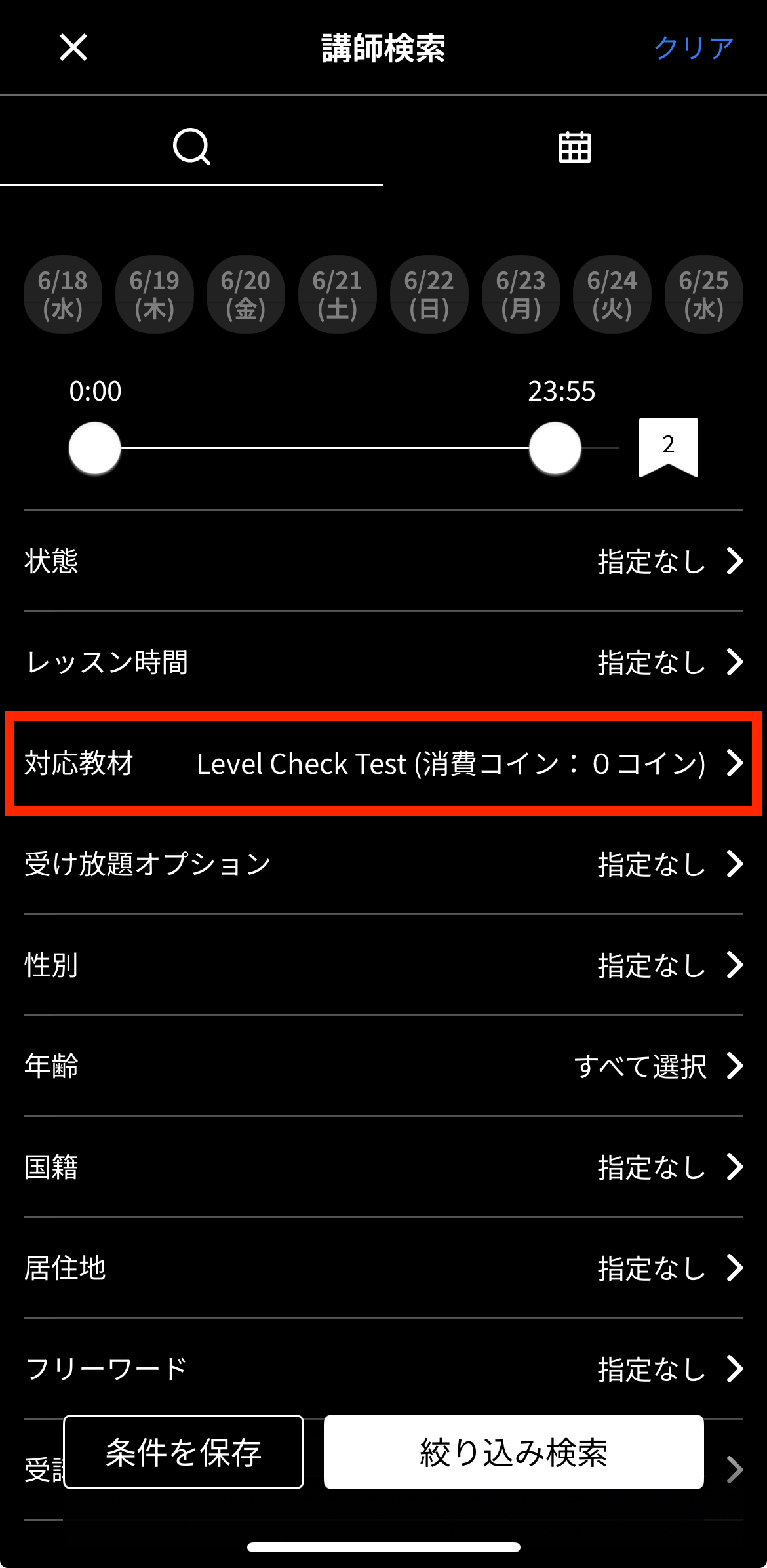
Task: Tap 条件を保存 button
Action: 184,1452
